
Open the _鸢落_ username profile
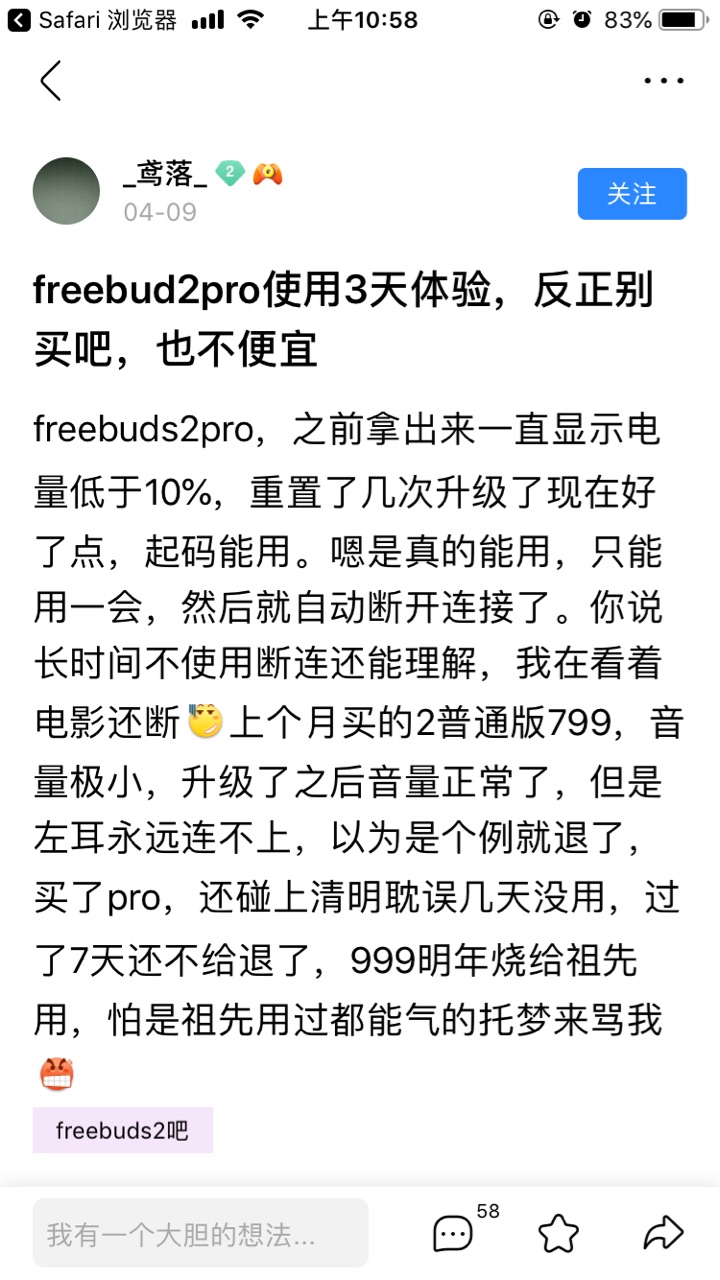(x=166, y=175)
